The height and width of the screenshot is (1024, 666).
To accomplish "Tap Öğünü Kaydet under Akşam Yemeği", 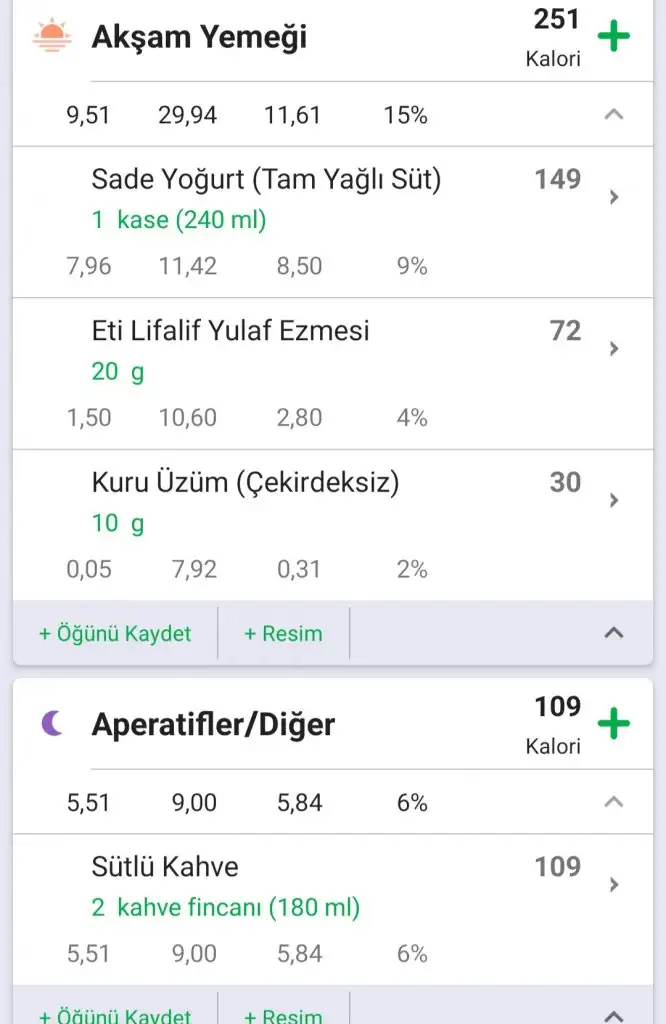I will [115, 633].
